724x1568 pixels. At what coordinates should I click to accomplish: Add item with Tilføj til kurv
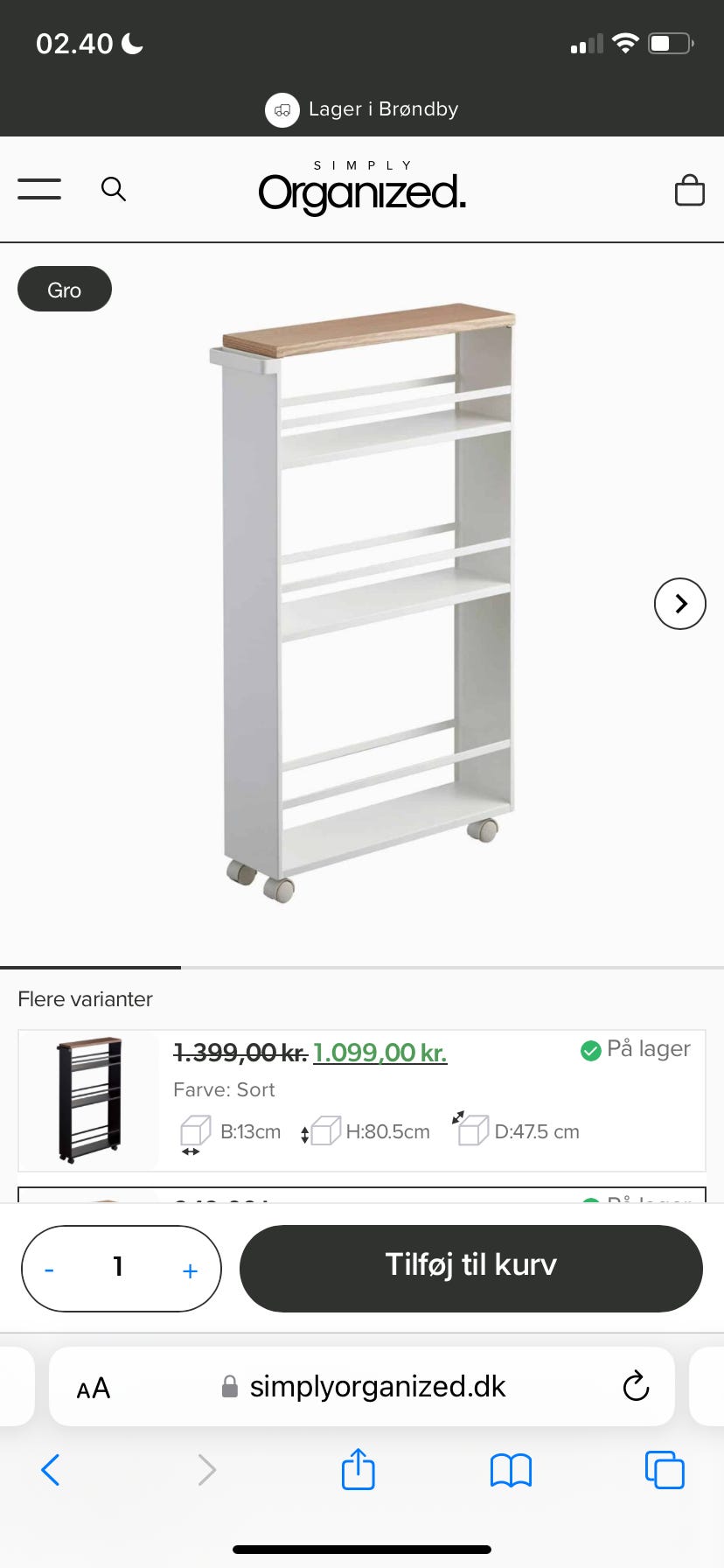click(471, 1268)
